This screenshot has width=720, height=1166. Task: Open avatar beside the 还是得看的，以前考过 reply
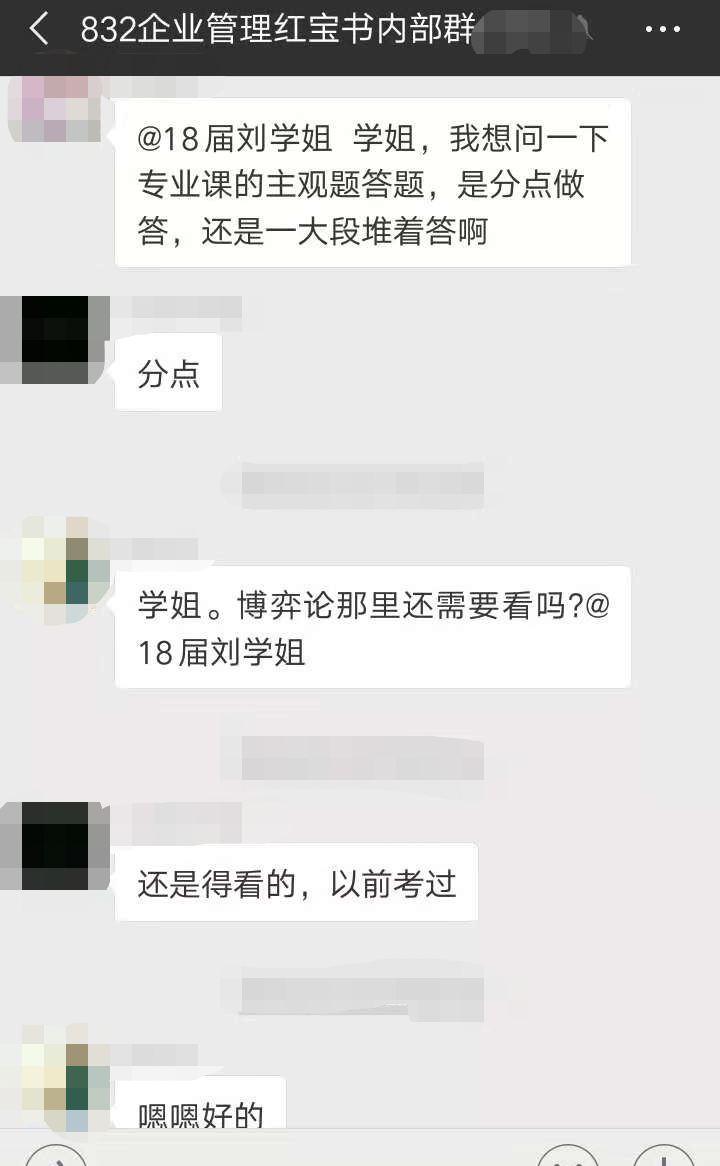click(x=55, y=845)
